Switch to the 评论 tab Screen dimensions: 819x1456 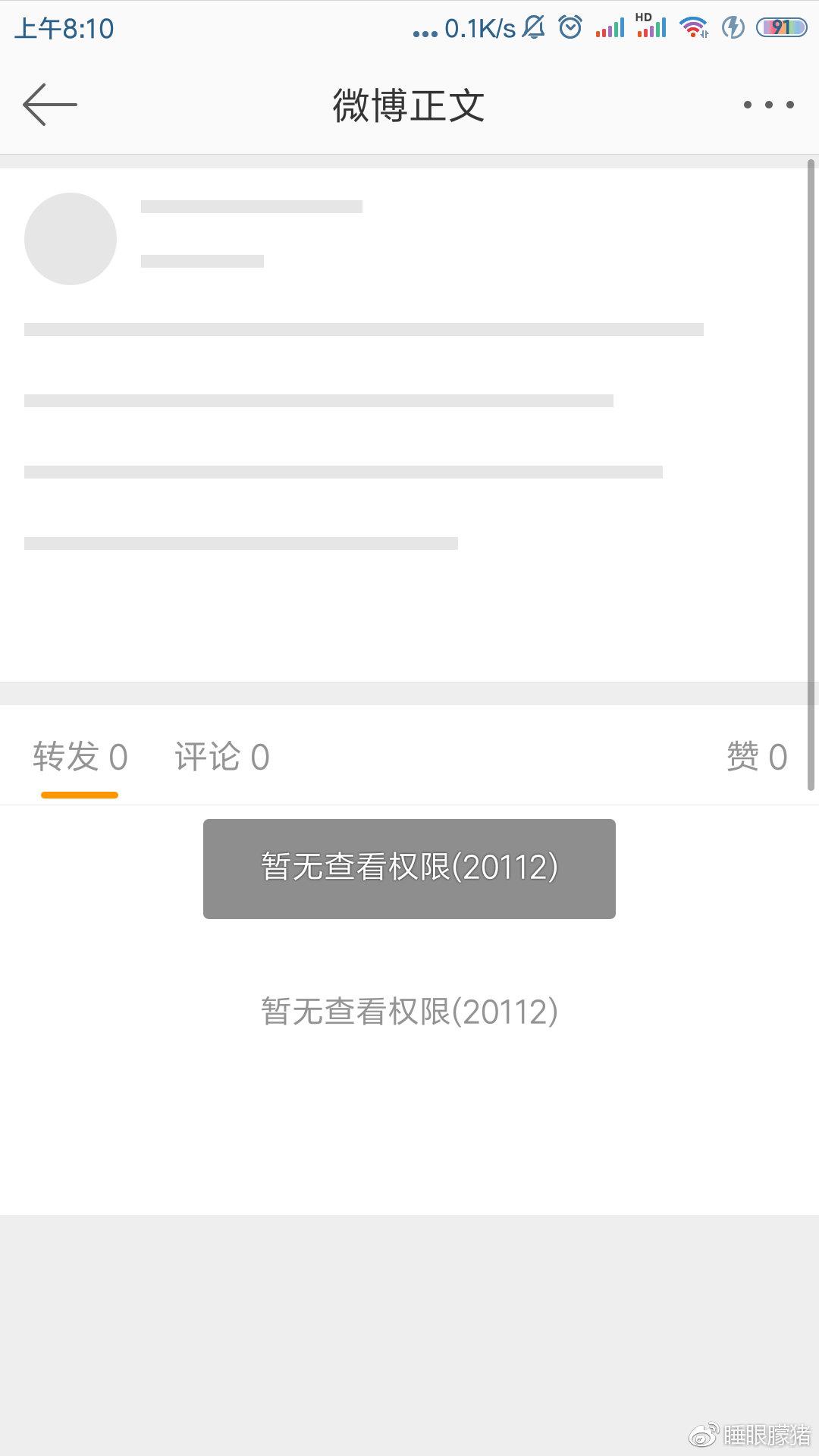point(221,757)
